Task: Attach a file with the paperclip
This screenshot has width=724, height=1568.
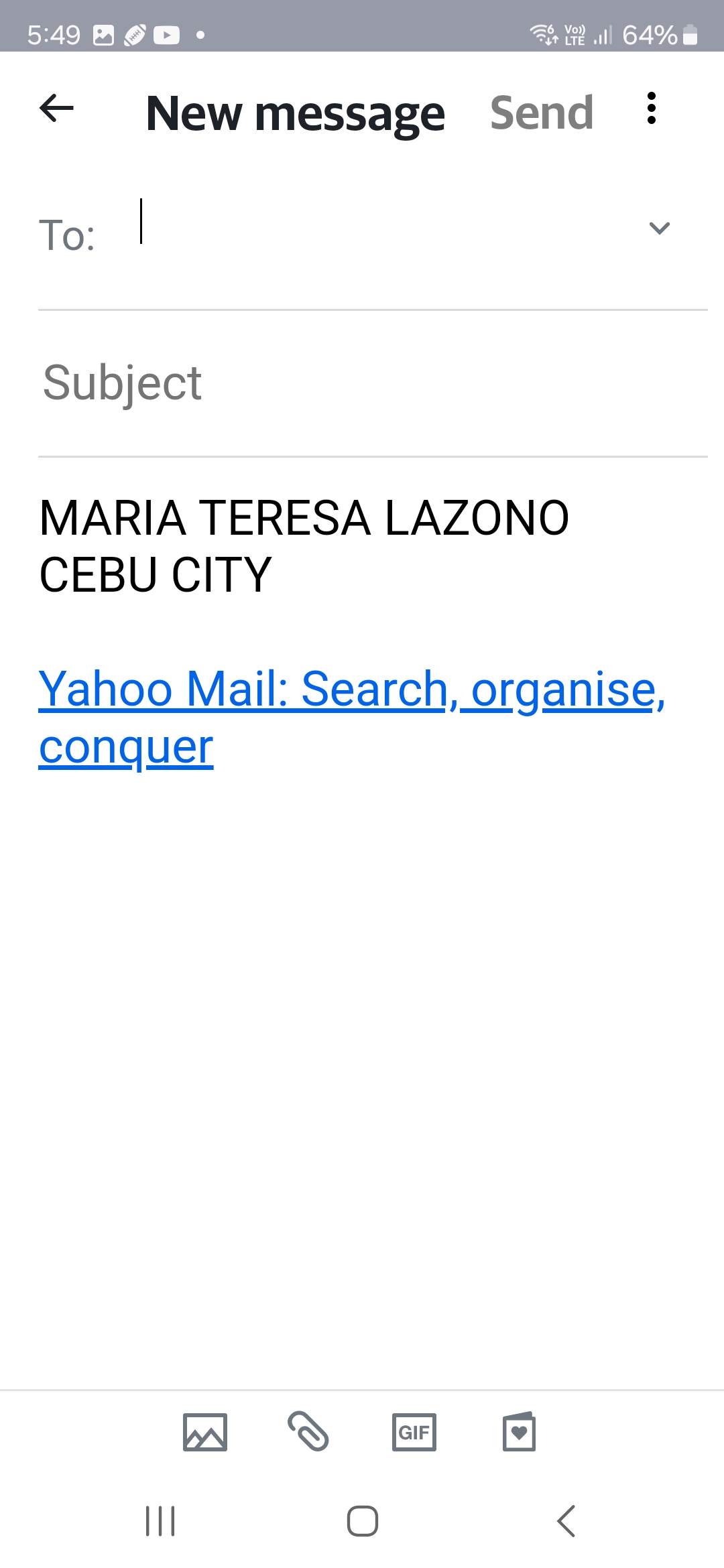Action: 308,1431
